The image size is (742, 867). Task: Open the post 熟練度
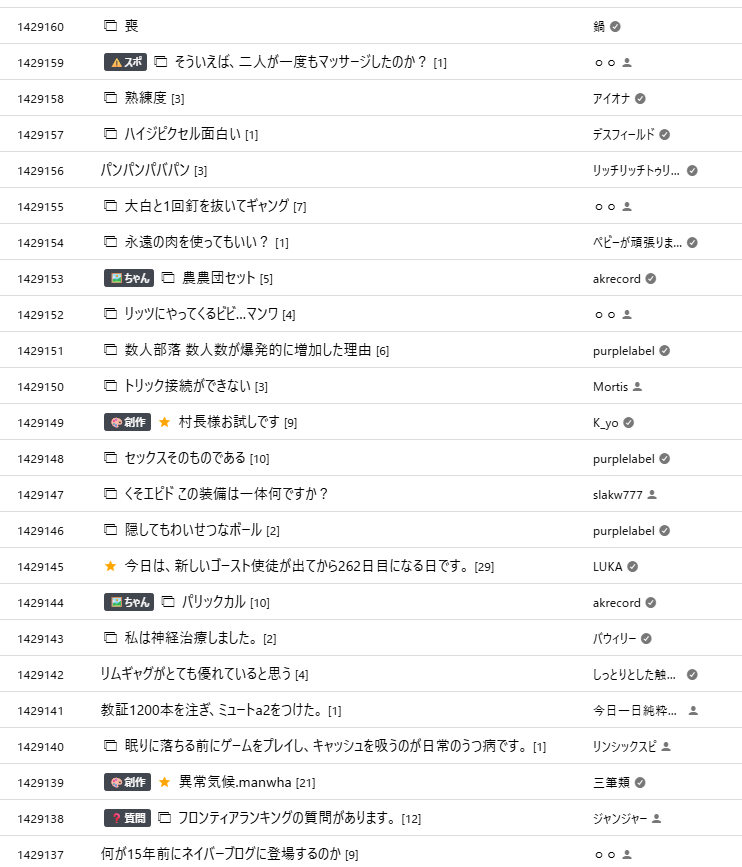coord(145,99)
